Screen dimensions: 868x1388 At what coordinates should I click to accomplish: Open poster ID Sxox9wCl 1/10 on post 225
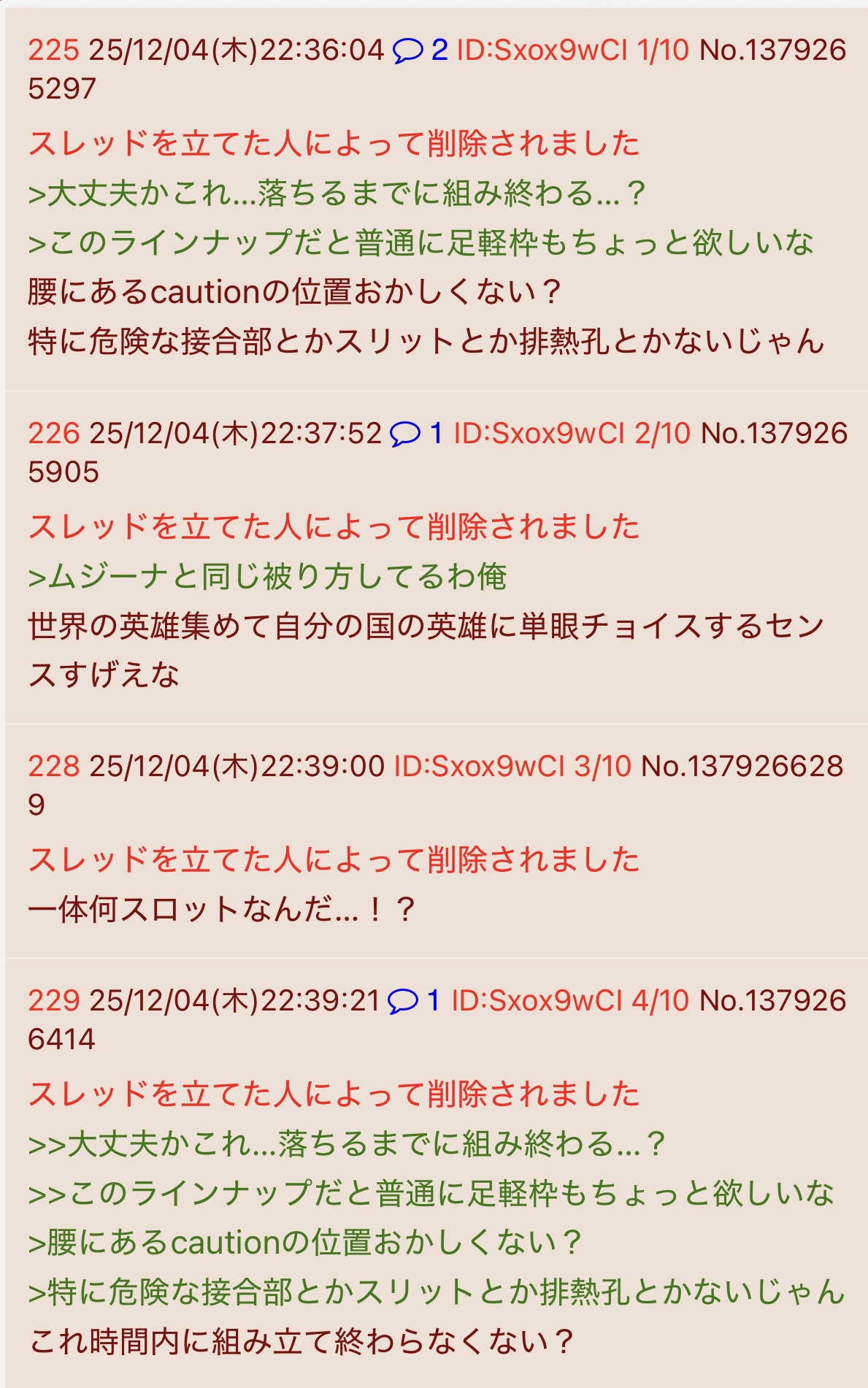(572, 50)
